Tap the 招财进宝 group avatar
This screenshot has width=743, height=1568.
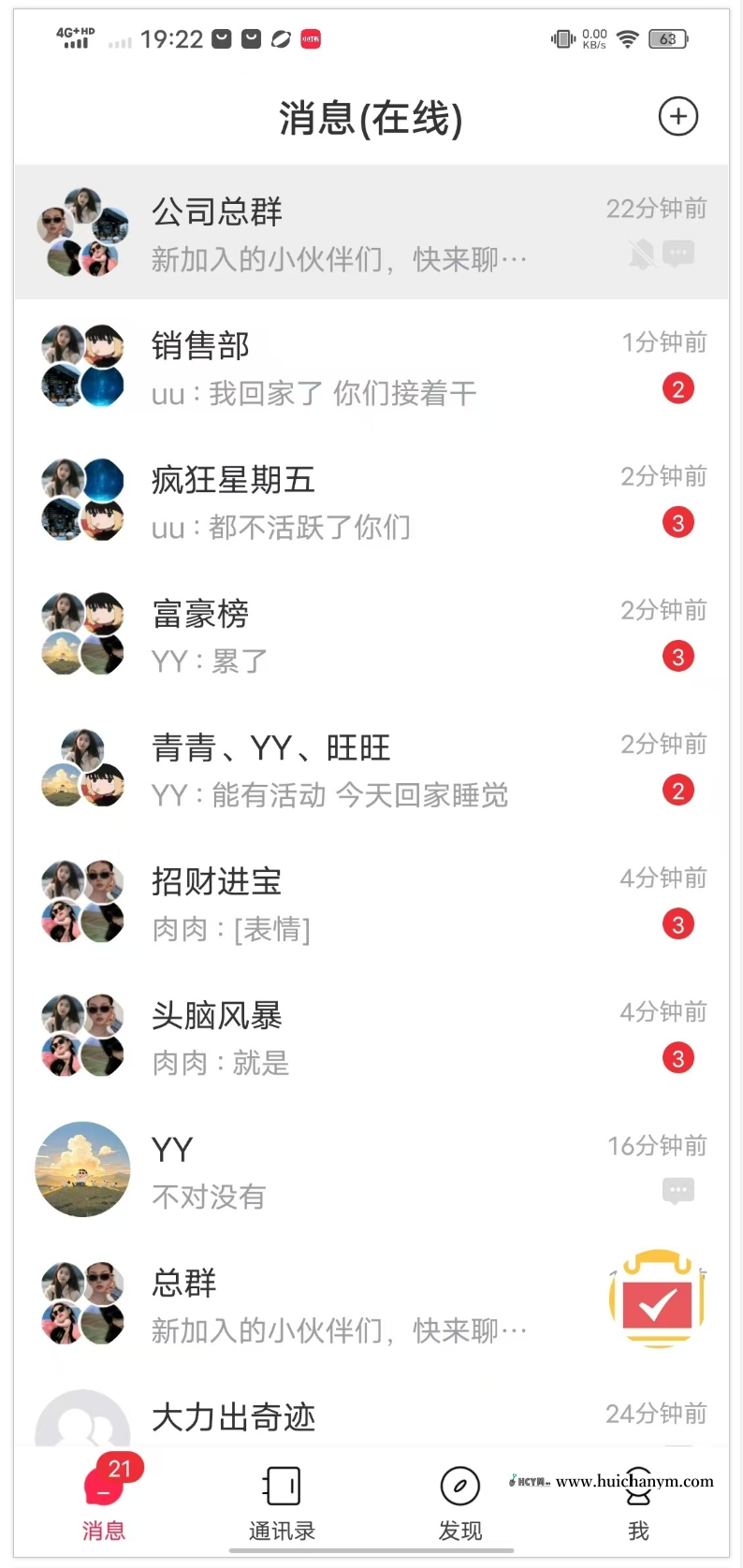(x=82, y=901)
